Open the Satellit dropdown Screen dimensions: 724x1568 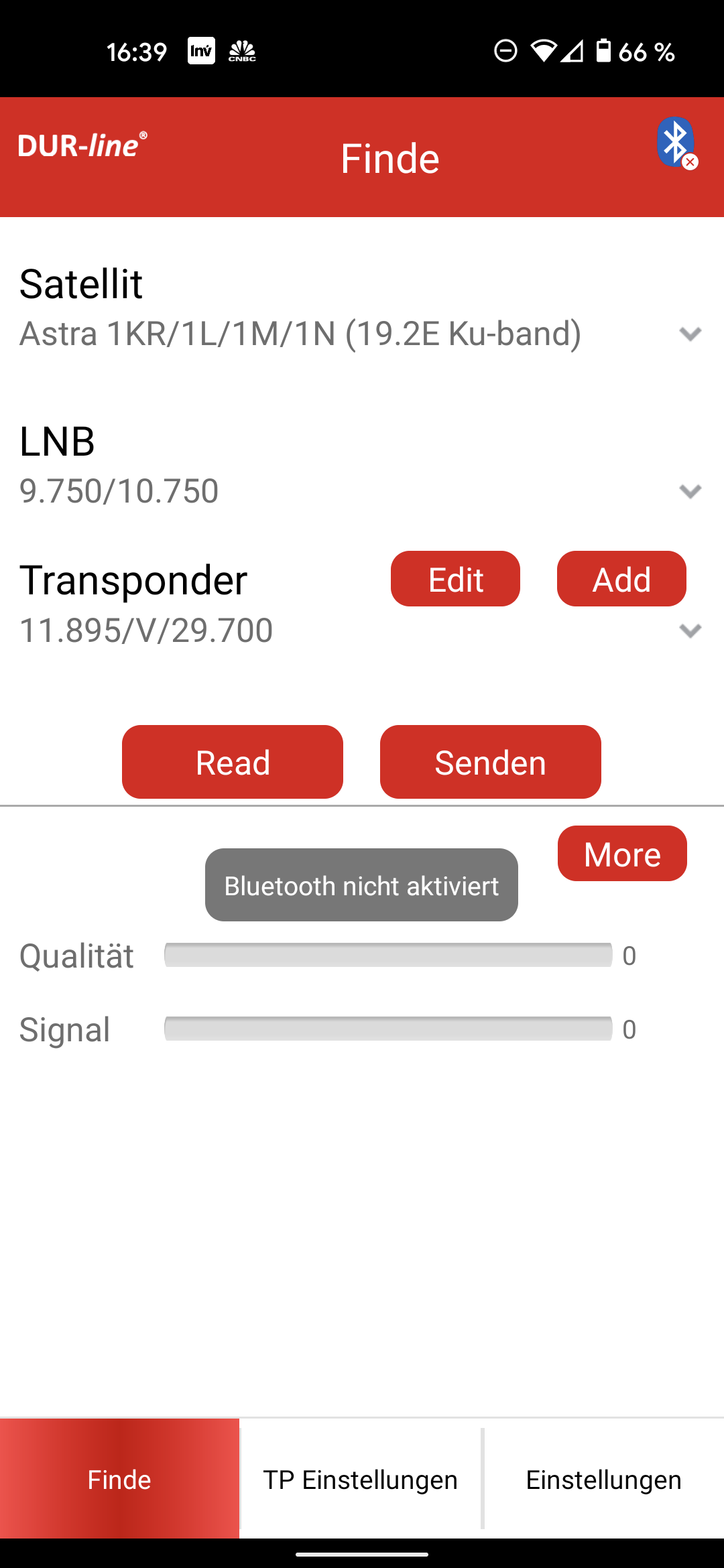[689, 334]
